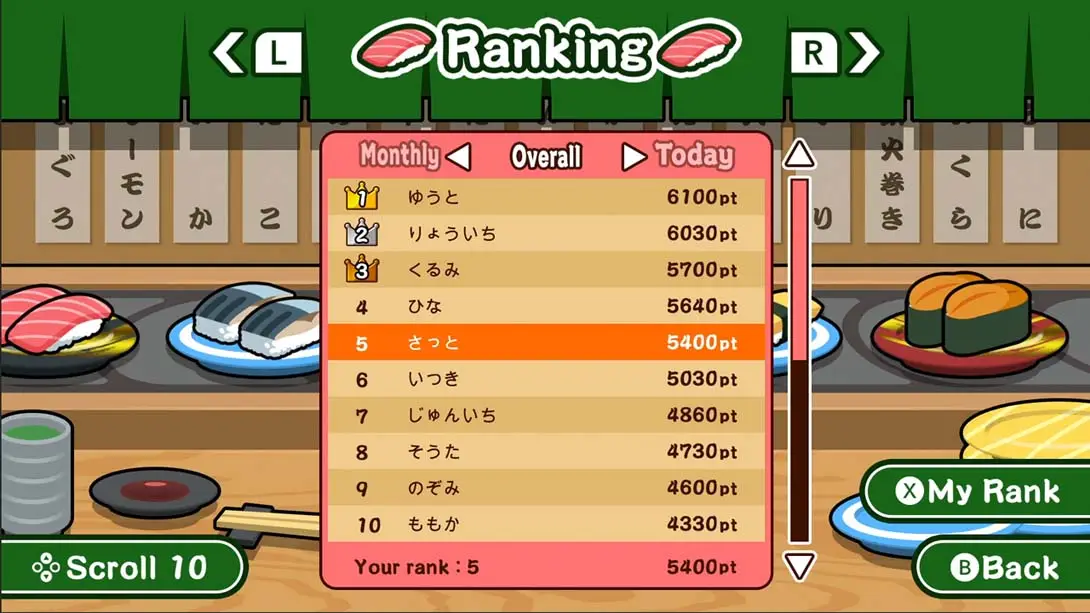The image size is (1090, 613).
Task: Select the first place entry ゆうと
Action: point(546,198)
